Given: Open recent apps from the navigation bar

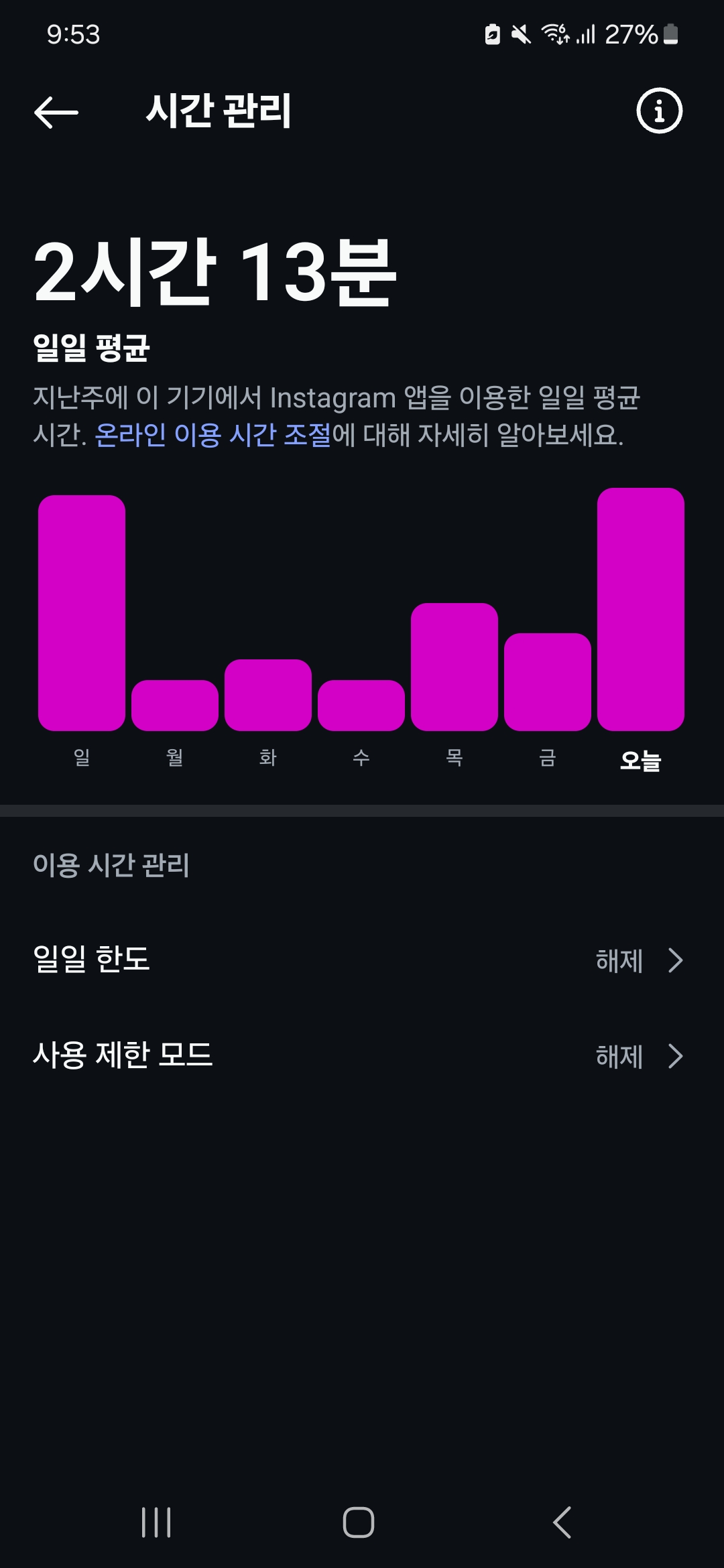Looking at the screenshot, I should [x=156, y=1522].
